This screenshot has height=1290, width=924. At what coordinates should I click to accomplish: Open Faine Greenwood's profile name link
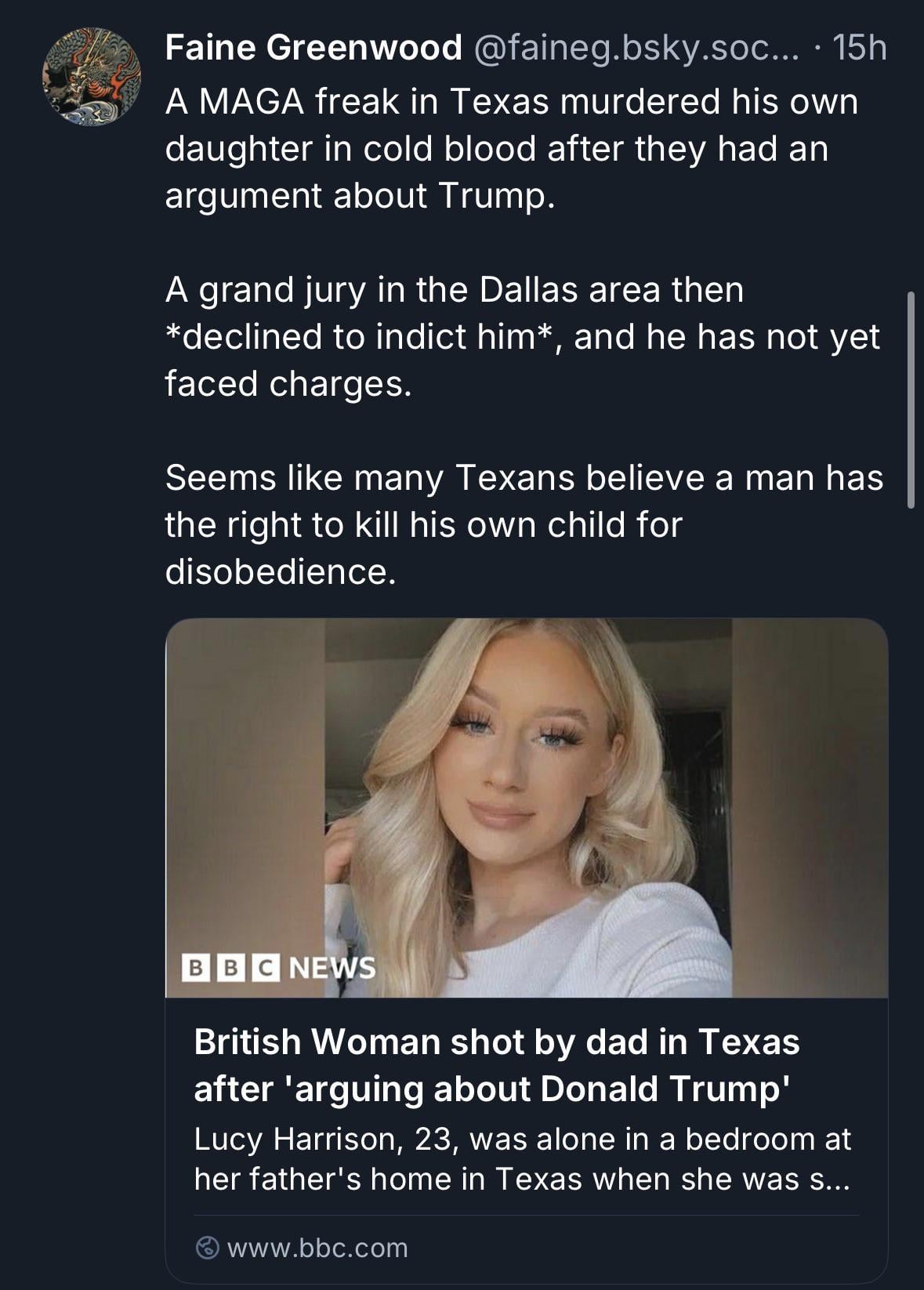click(x=313, y=49)
